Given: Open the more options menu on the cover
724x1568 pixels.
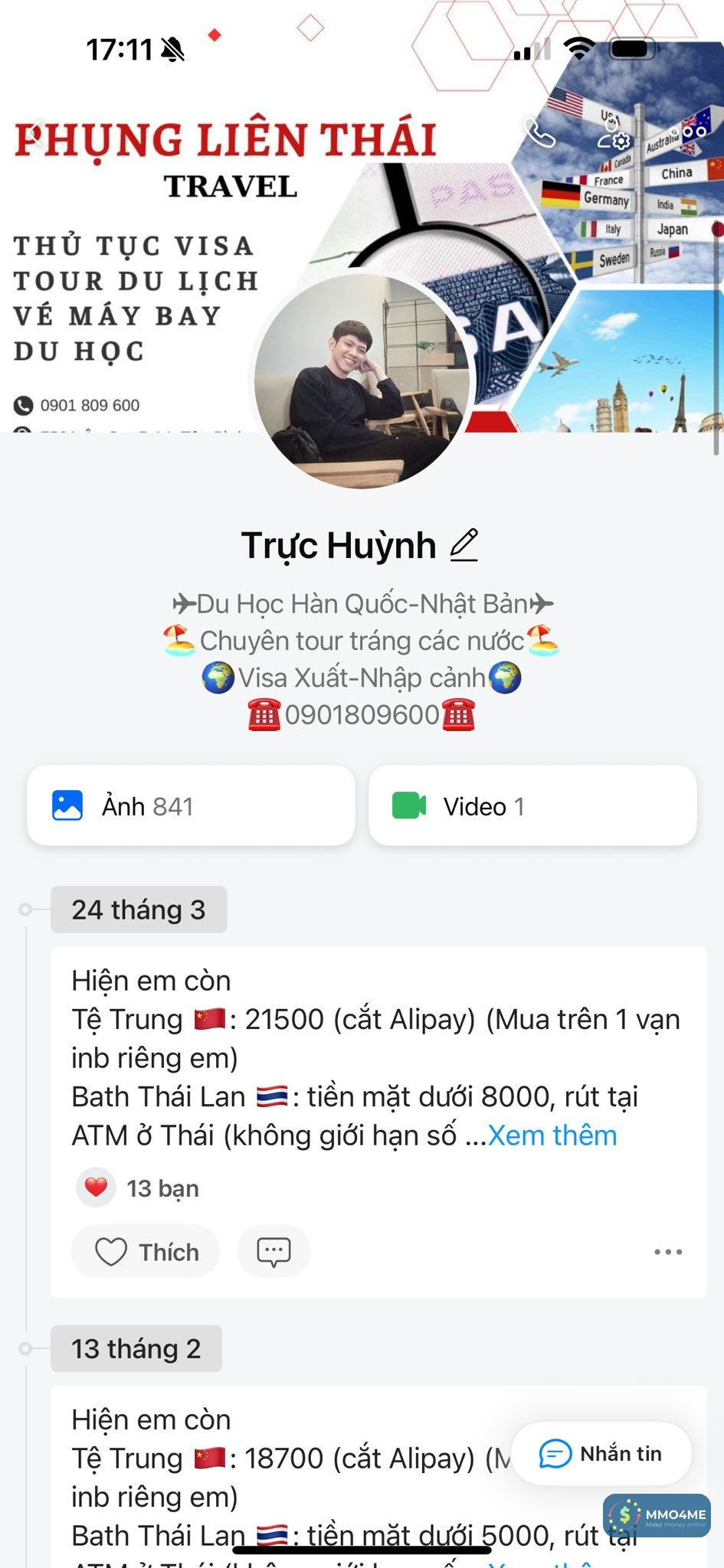Looking at the screenshot, I should (694, 132).
